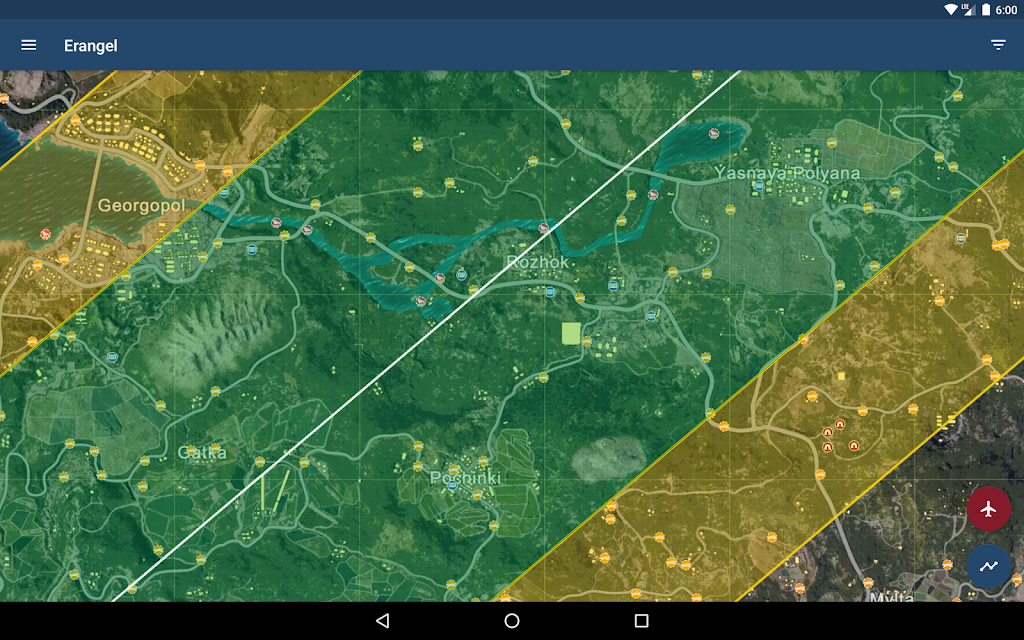Viewport: 1024px width, 640px height.
Task: Open the map filter options
Action: click(997, 45)
